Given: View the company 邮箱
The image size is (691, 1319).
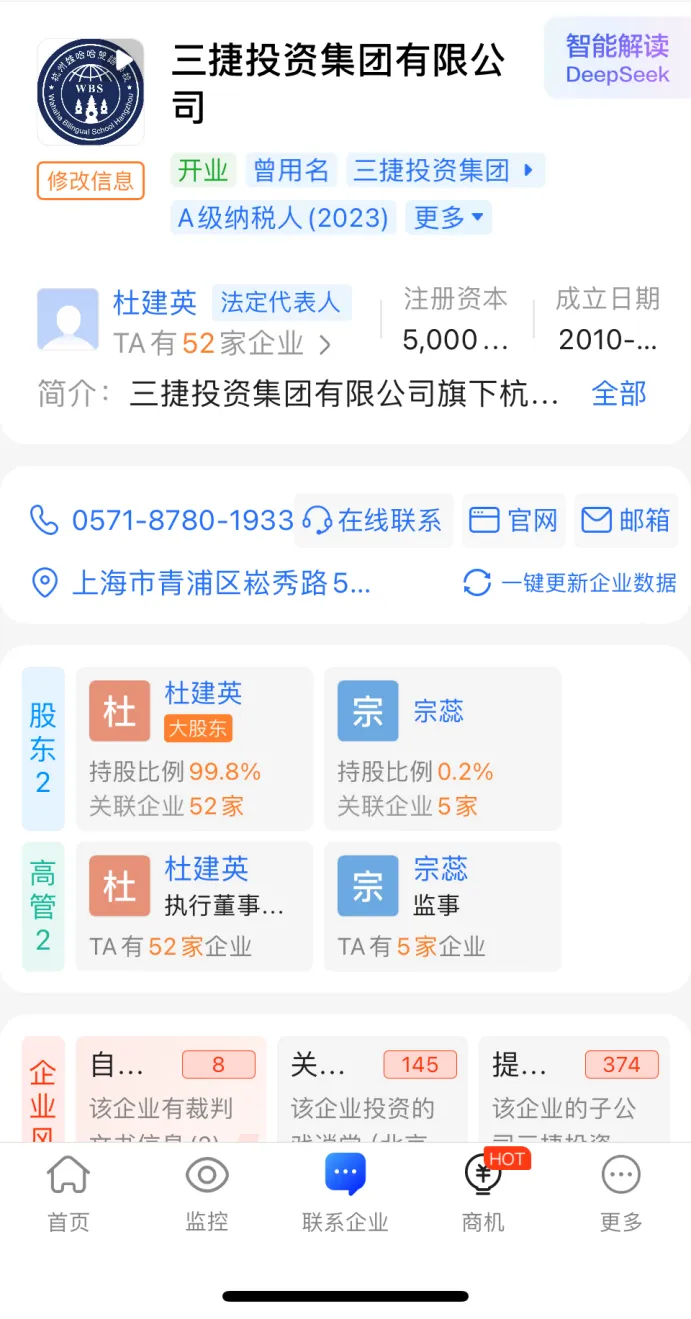Looking at the screenshot, I should click(x=626, y=521).
